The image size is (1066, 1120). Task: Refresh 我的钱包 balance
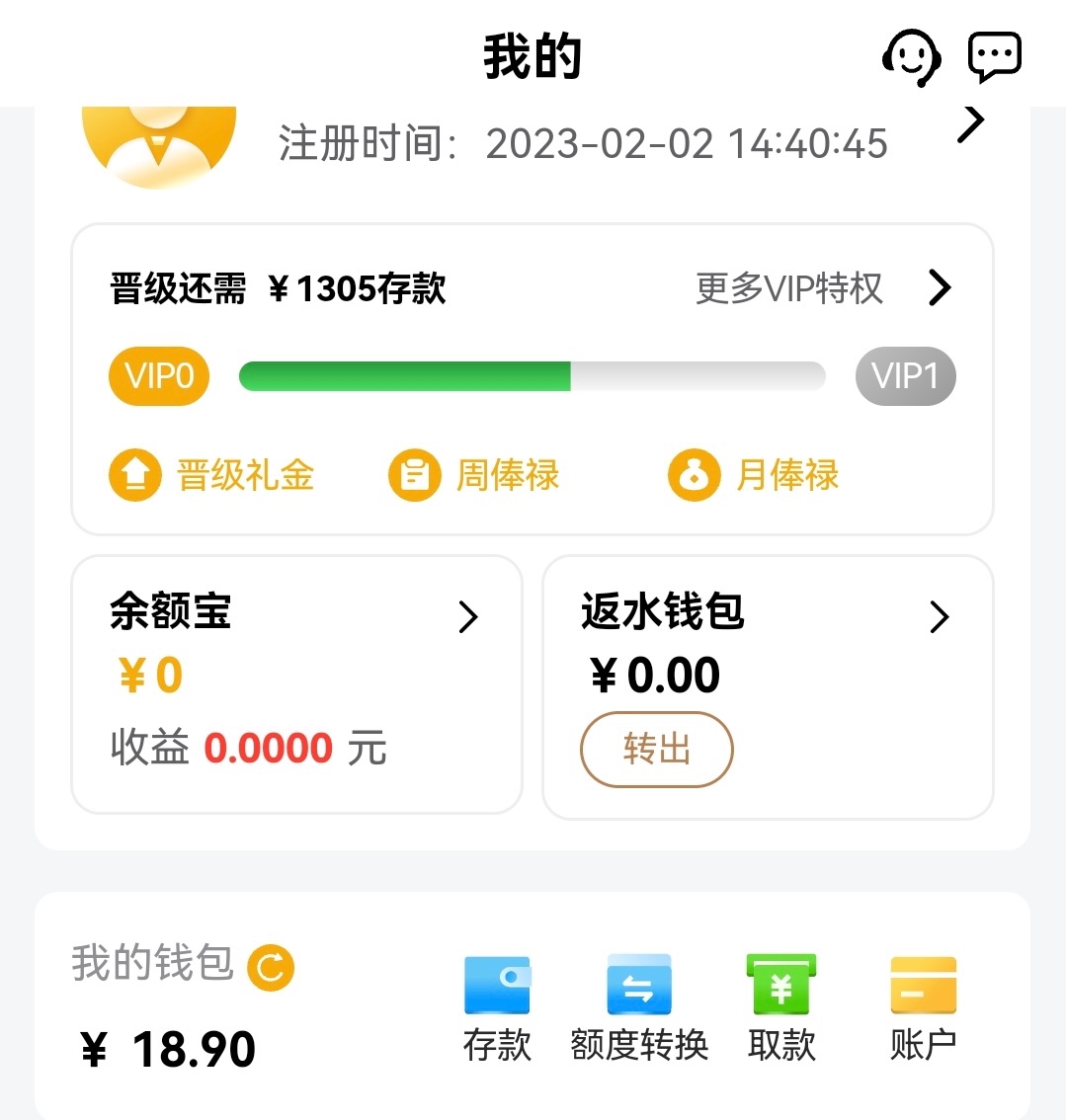tap(271, 968)
